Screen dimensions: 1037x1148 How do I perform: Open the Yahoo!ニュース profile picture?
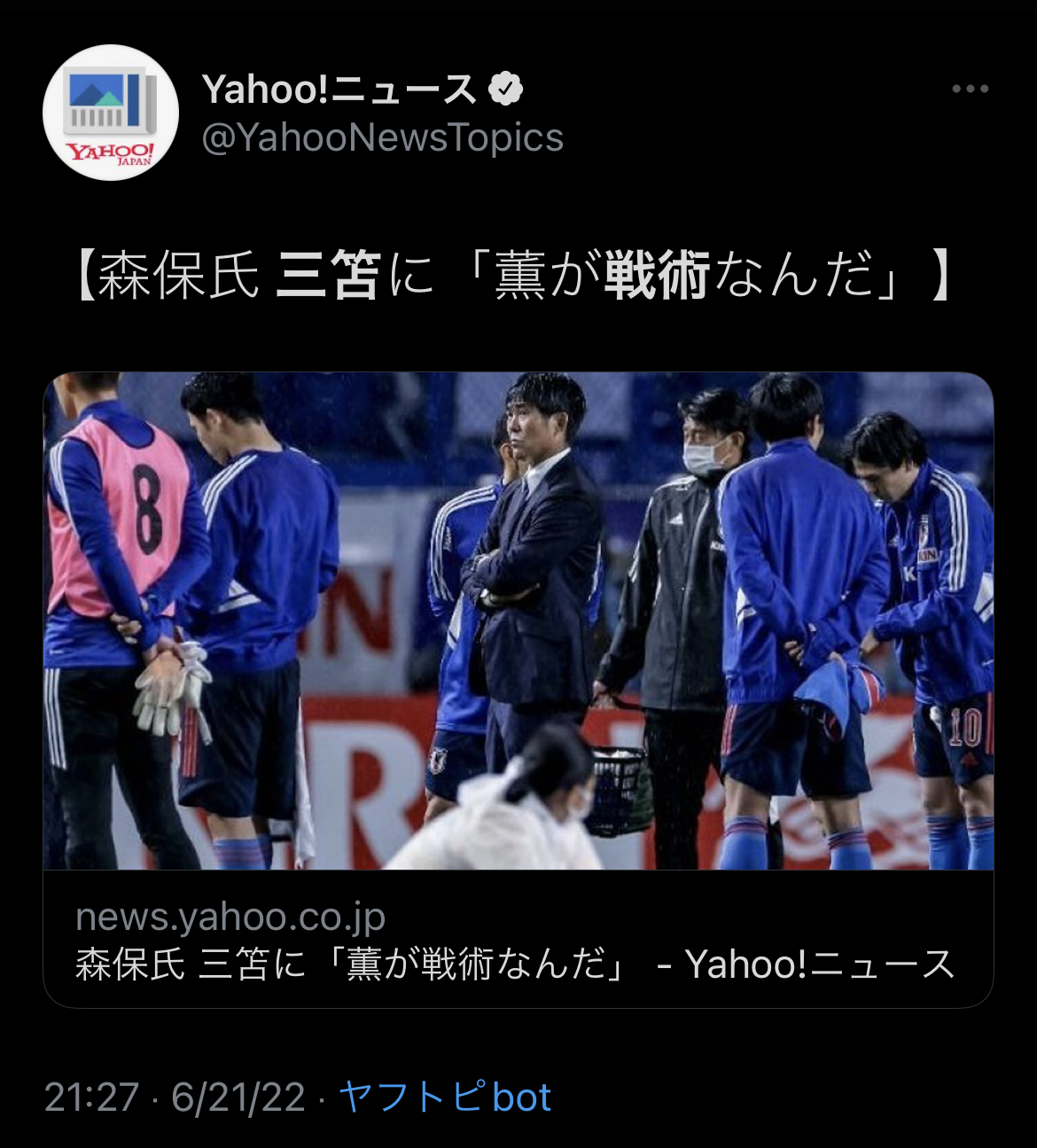(x=111, y=113)
